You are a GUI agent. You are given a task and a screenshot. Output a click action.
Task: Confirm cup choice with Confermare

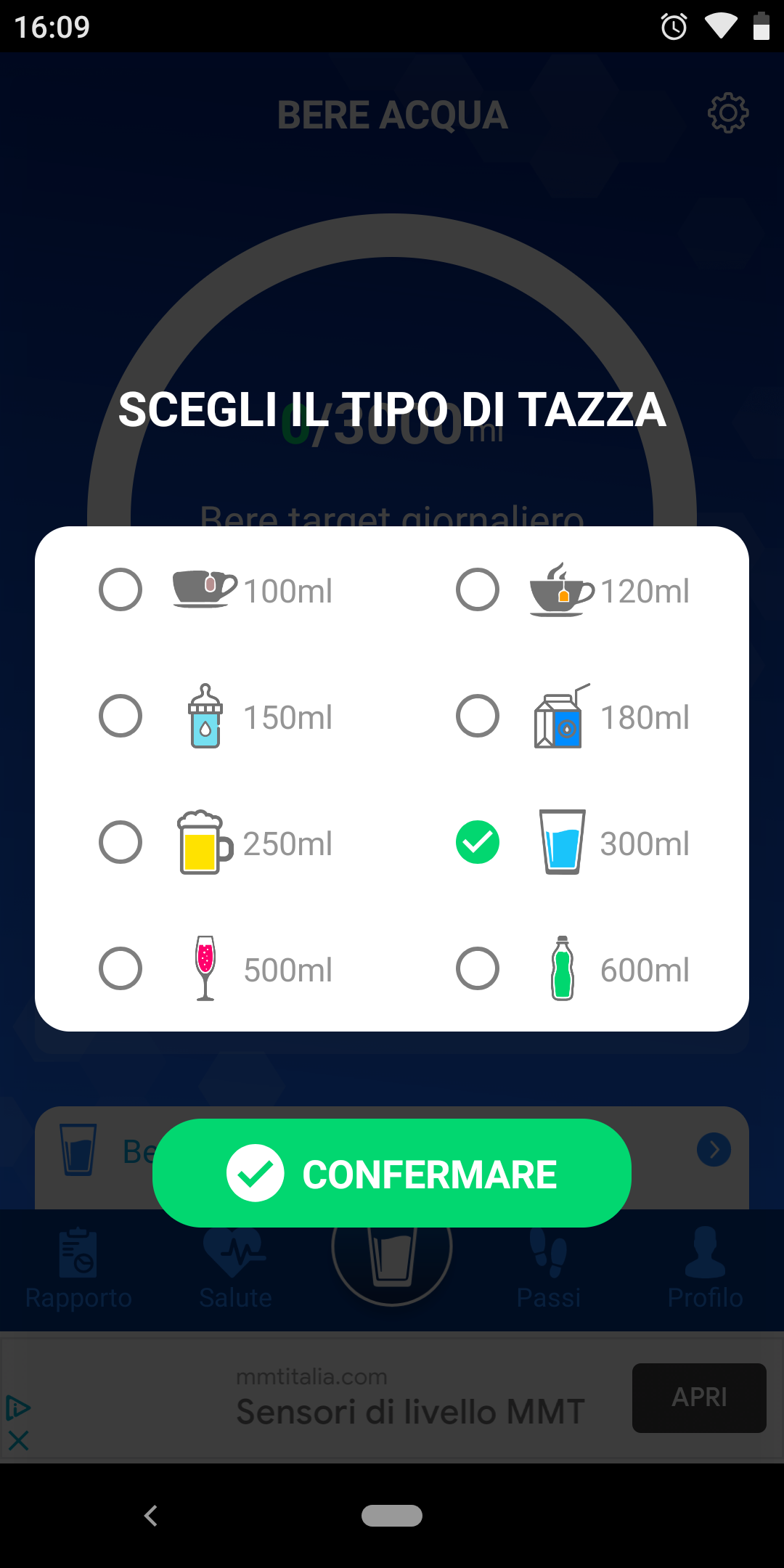[392, 1173]
